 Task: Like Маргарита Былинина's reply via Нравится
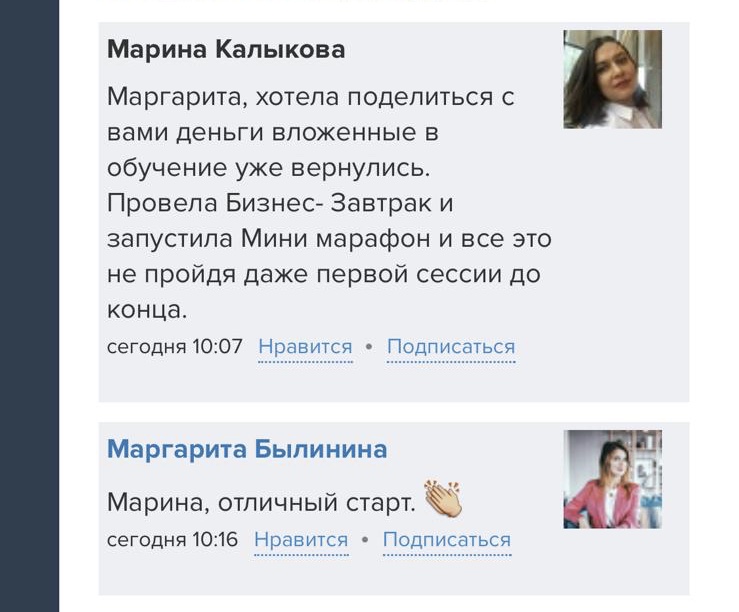pos(301,540)
